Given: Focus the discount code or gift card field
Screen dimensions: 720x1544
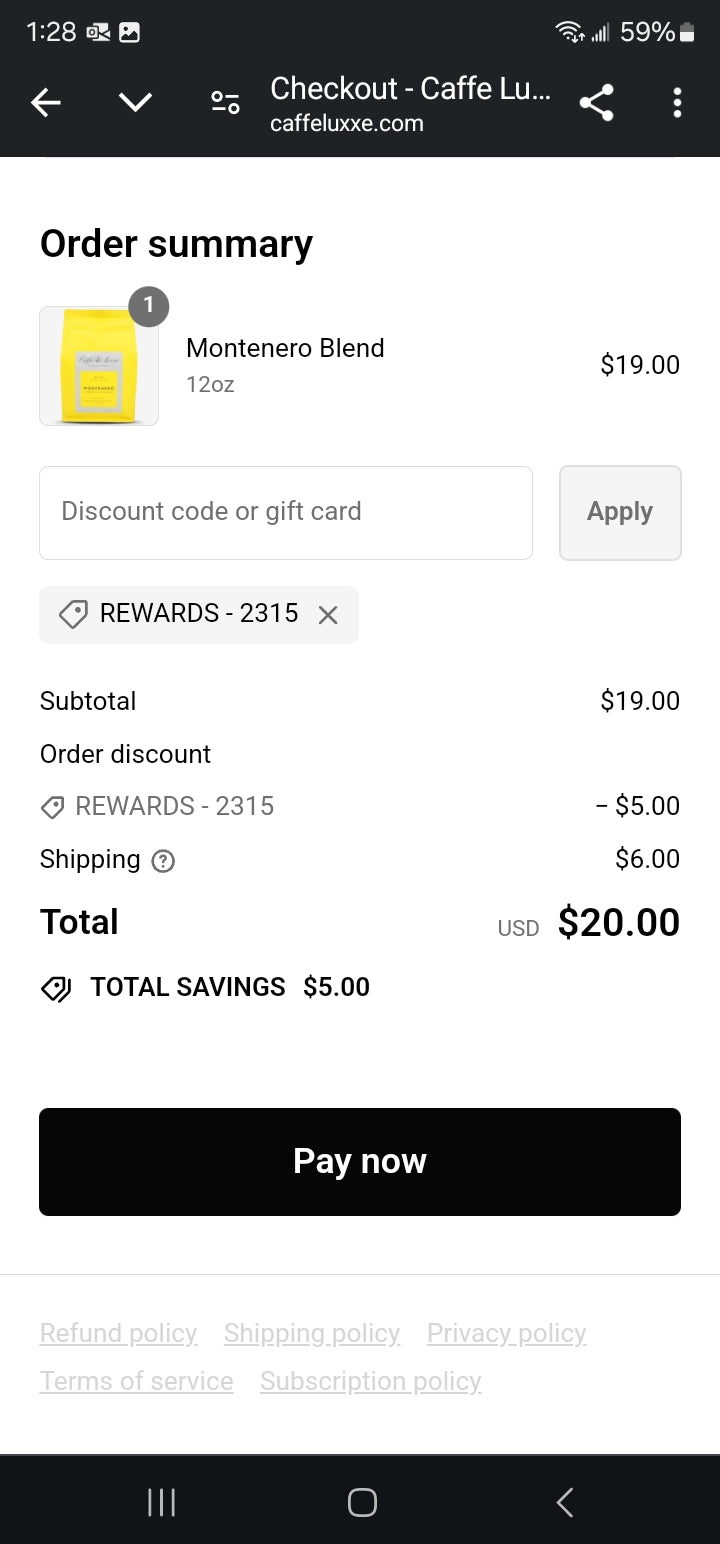Looking at the screenshot, I should tap(285, 512).
